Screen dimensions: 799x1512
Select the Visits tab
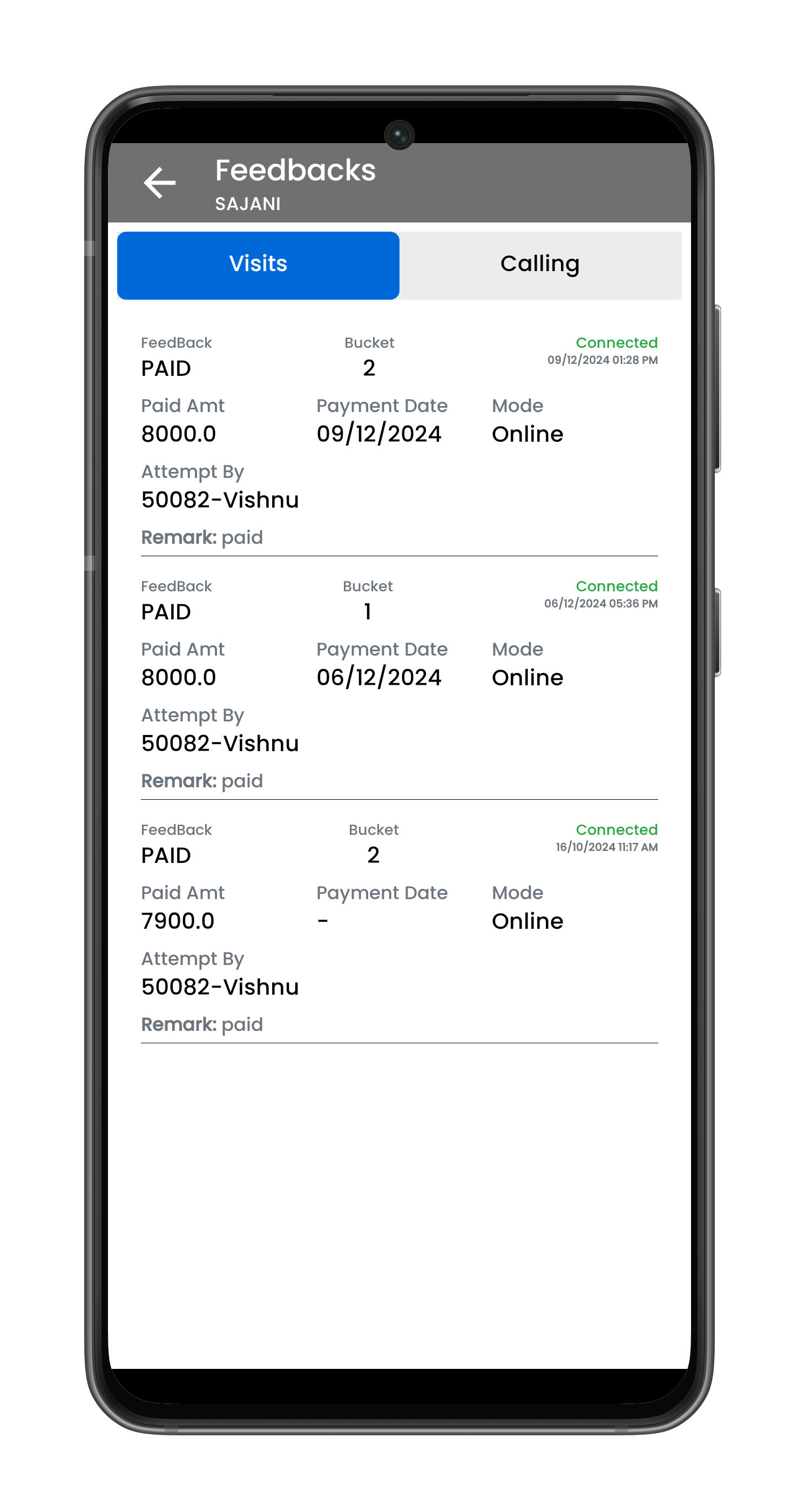(258, 265)
